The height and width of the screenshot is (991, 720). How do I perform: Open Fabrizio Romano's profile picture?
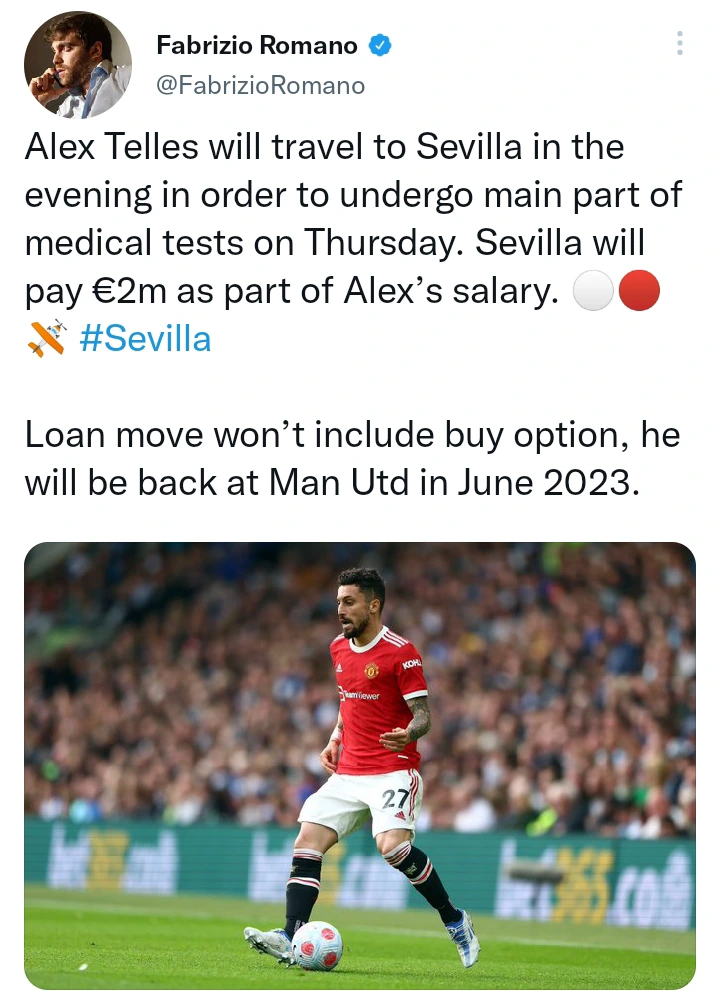click(78, 65)
